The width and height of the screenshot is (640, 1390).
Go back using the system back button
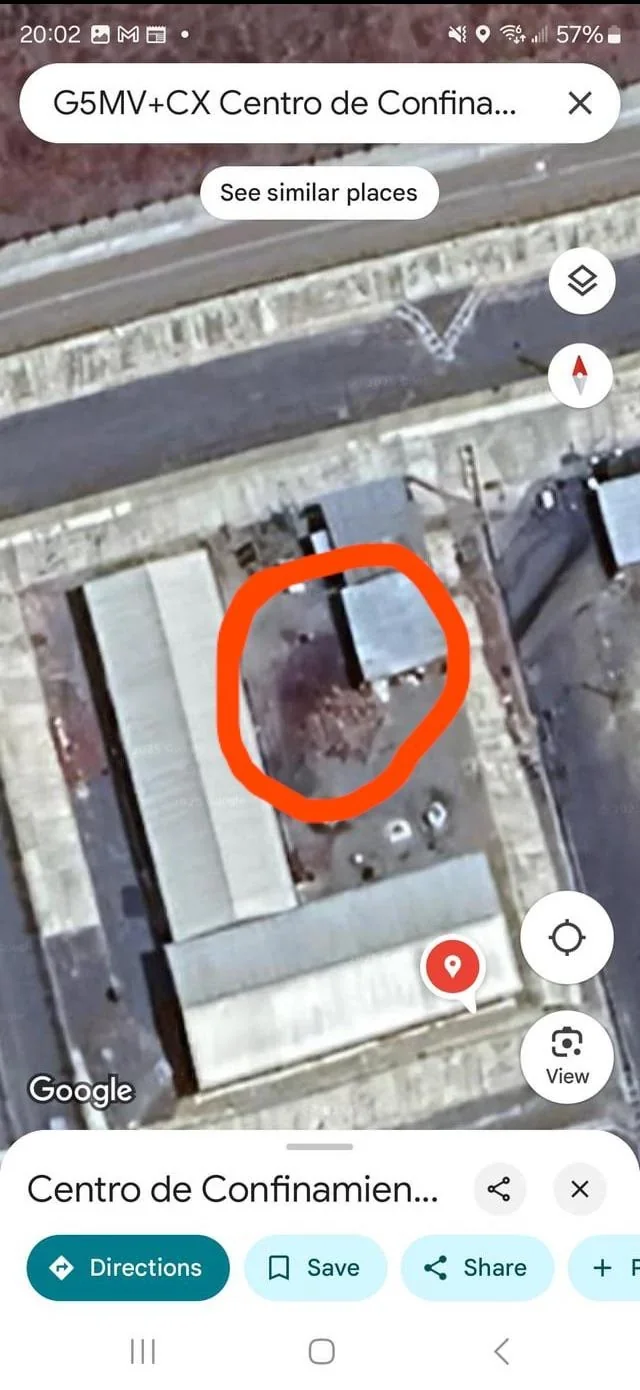pyautogui.click(x=502, y=1352)
